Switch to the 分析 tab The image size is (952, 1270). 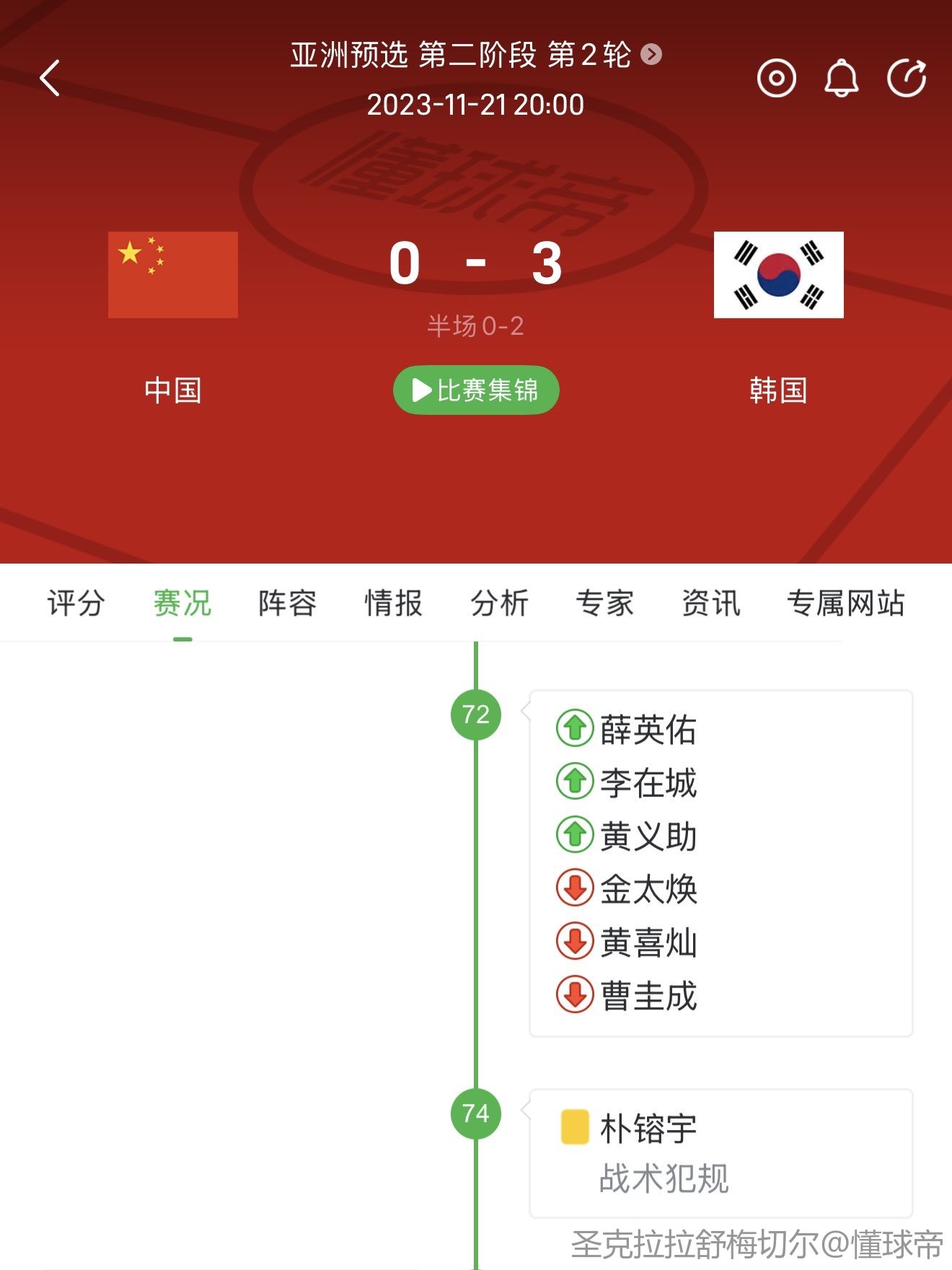pos(499,603)
